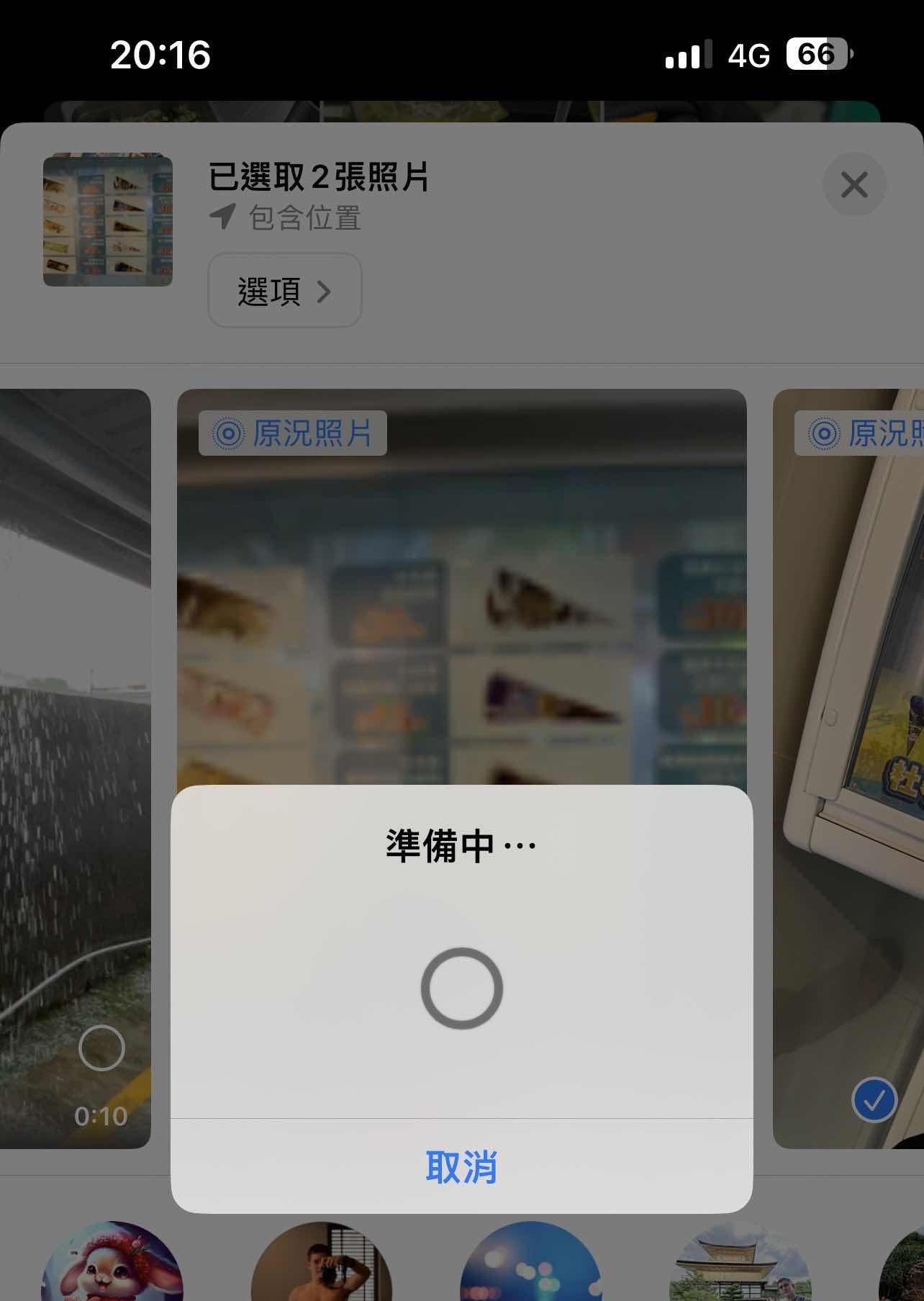Cancel the 準備中 preparing dialog
924x1301 pixels.
[461, 1166]
